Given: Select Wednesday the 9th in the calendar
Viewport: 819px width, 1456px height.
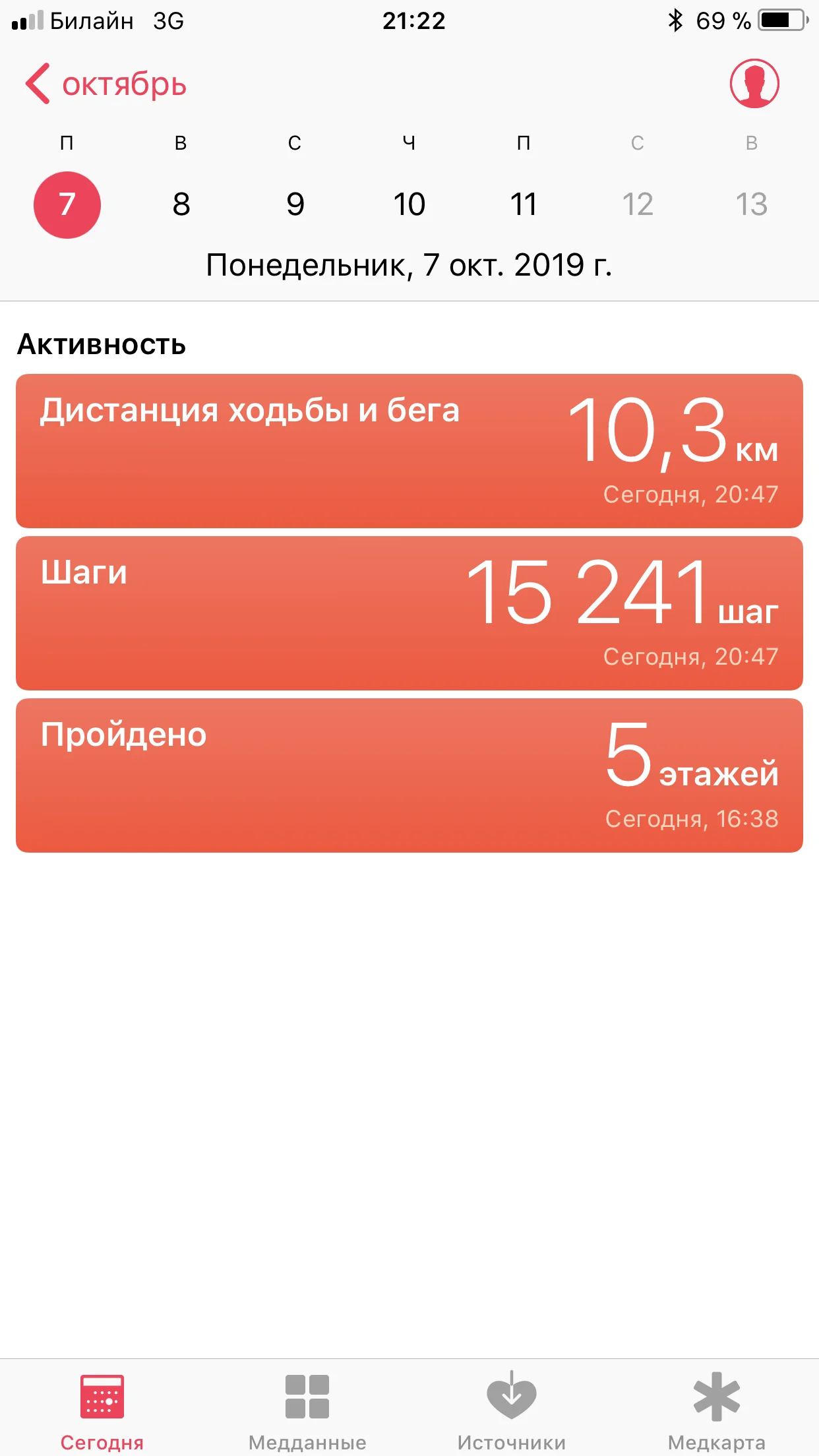Looking at the screenshot, I should [295, 204].
